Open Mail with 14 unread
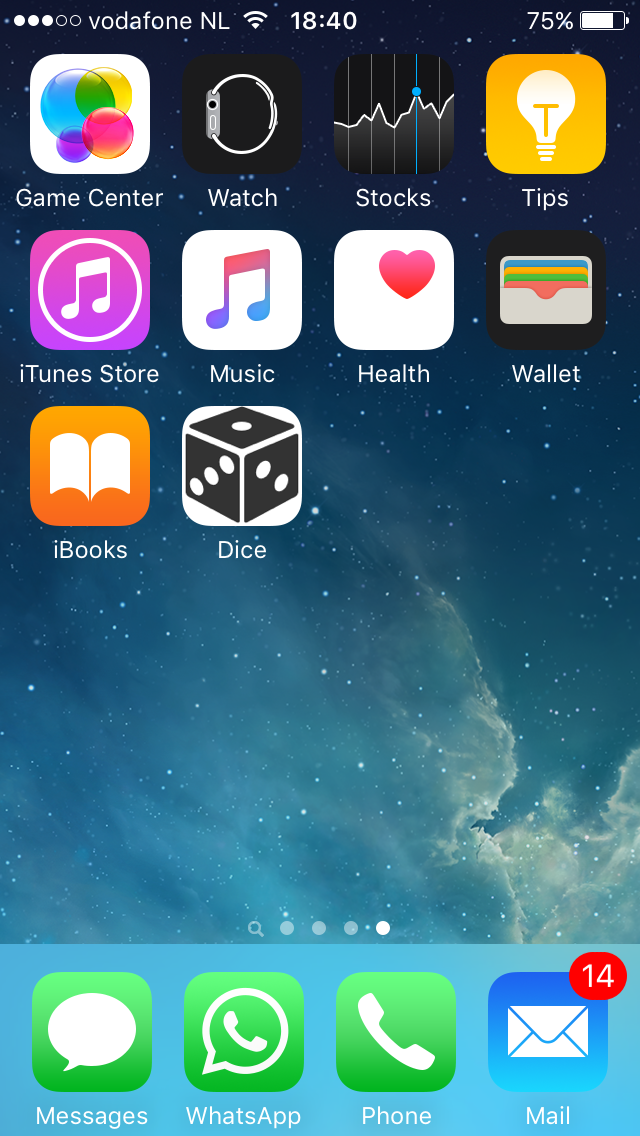Screen dimensions: 640x1136 548,1032
